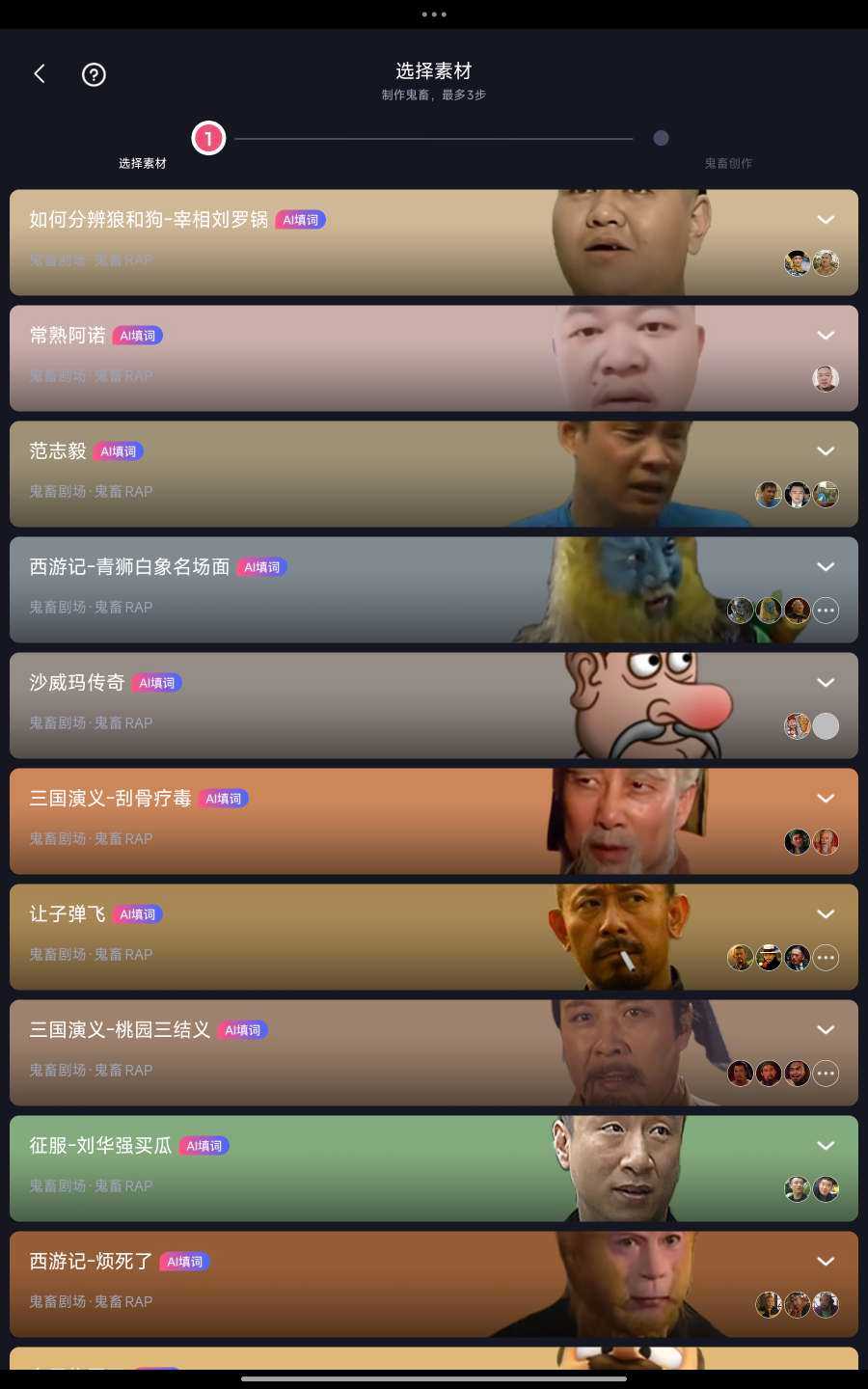This screenshot has height=1389, width=868.
Task: Expand the 如何分辨狼和狗-宰相刘罗锅 card
Action: tap(826, 219)
